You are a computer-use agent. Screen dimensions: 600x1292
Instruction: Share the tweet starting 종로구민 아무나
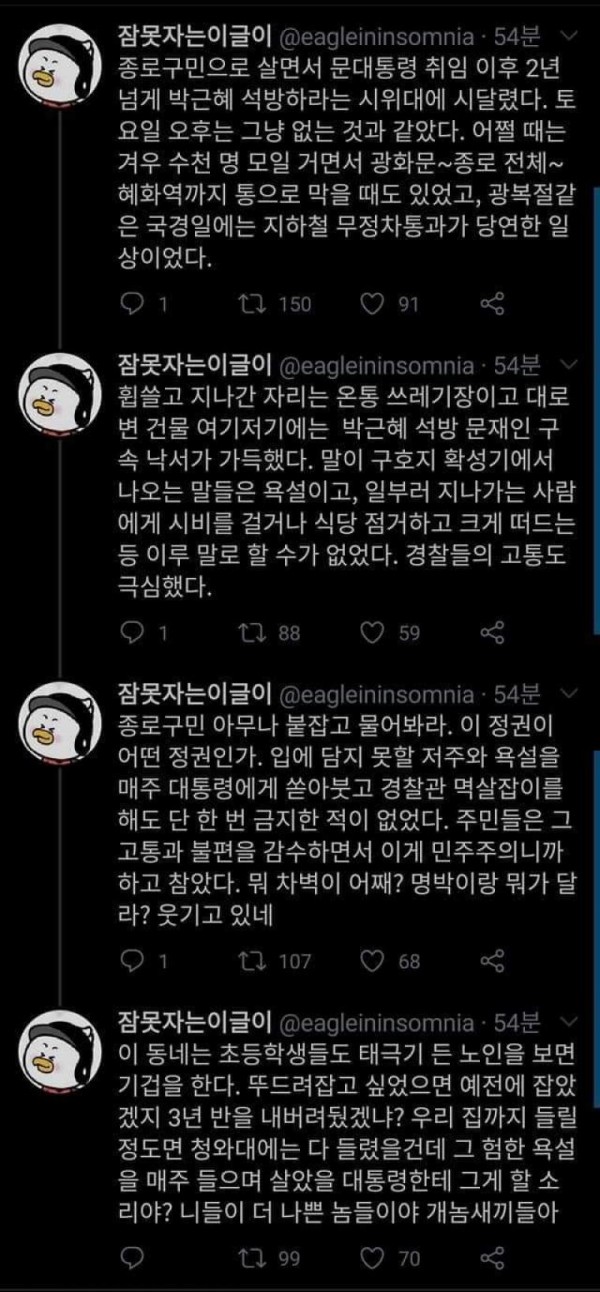point(491,961)
